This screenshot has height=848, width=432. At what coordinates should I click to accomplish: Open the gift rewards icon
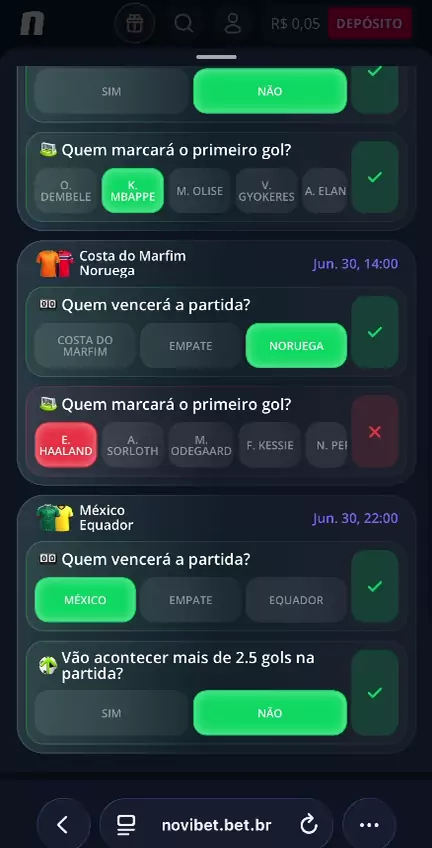(134, 23)
